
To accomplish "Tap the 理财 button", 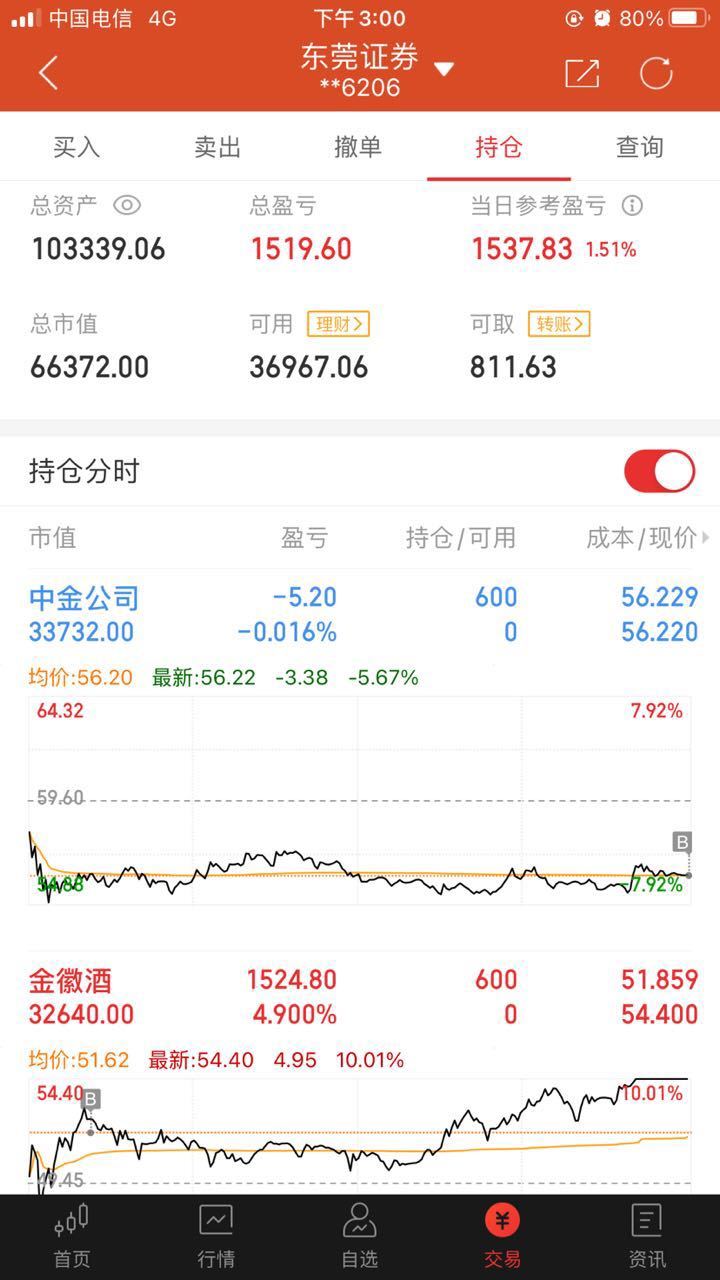I will tap(338, 324).
